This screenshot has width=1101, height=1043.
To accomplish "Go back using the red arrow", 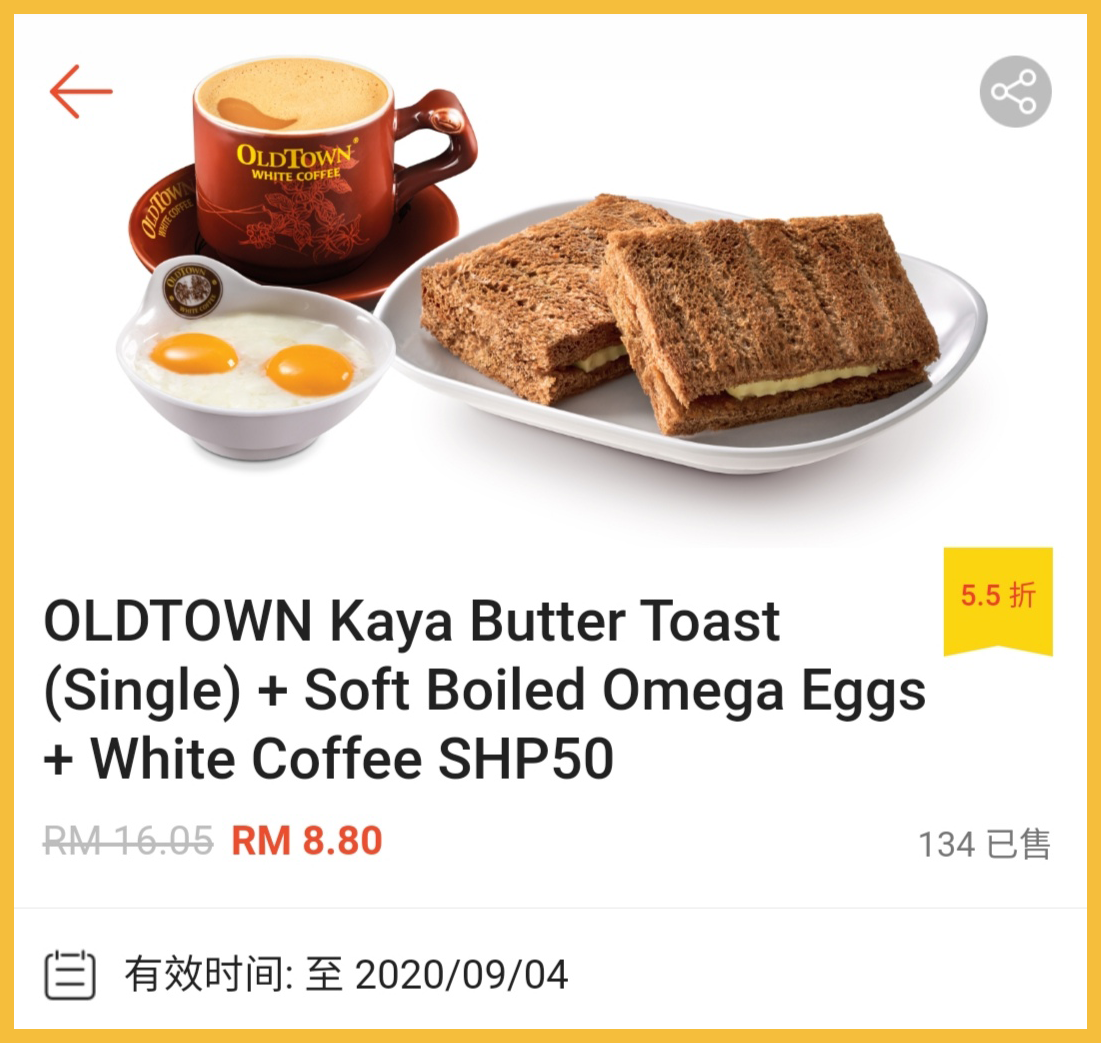I will (x=81, y=92).
